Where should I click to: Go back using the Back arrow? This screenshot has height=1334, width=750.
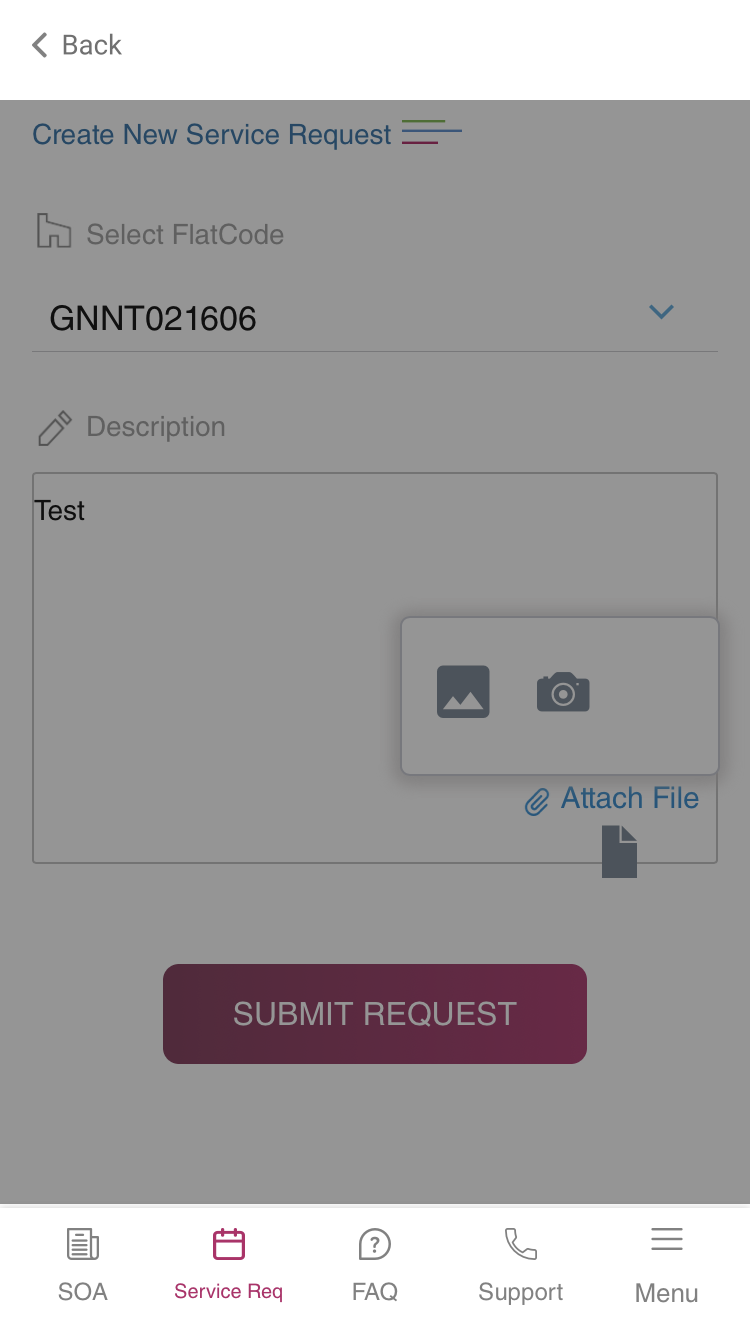[x=75, y=45]
